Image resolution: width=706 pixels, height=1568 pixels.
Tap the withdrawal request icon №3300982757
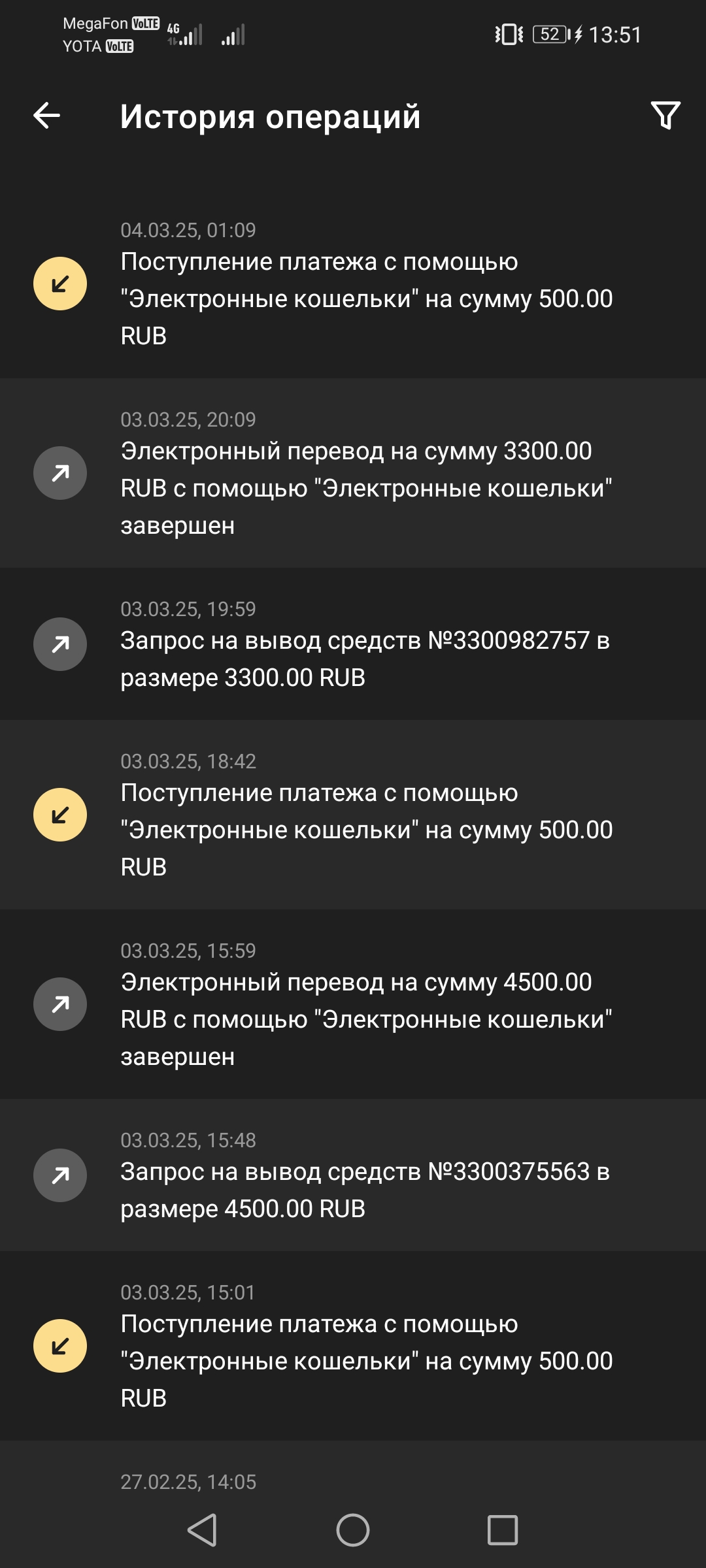[x=59, y=644]
